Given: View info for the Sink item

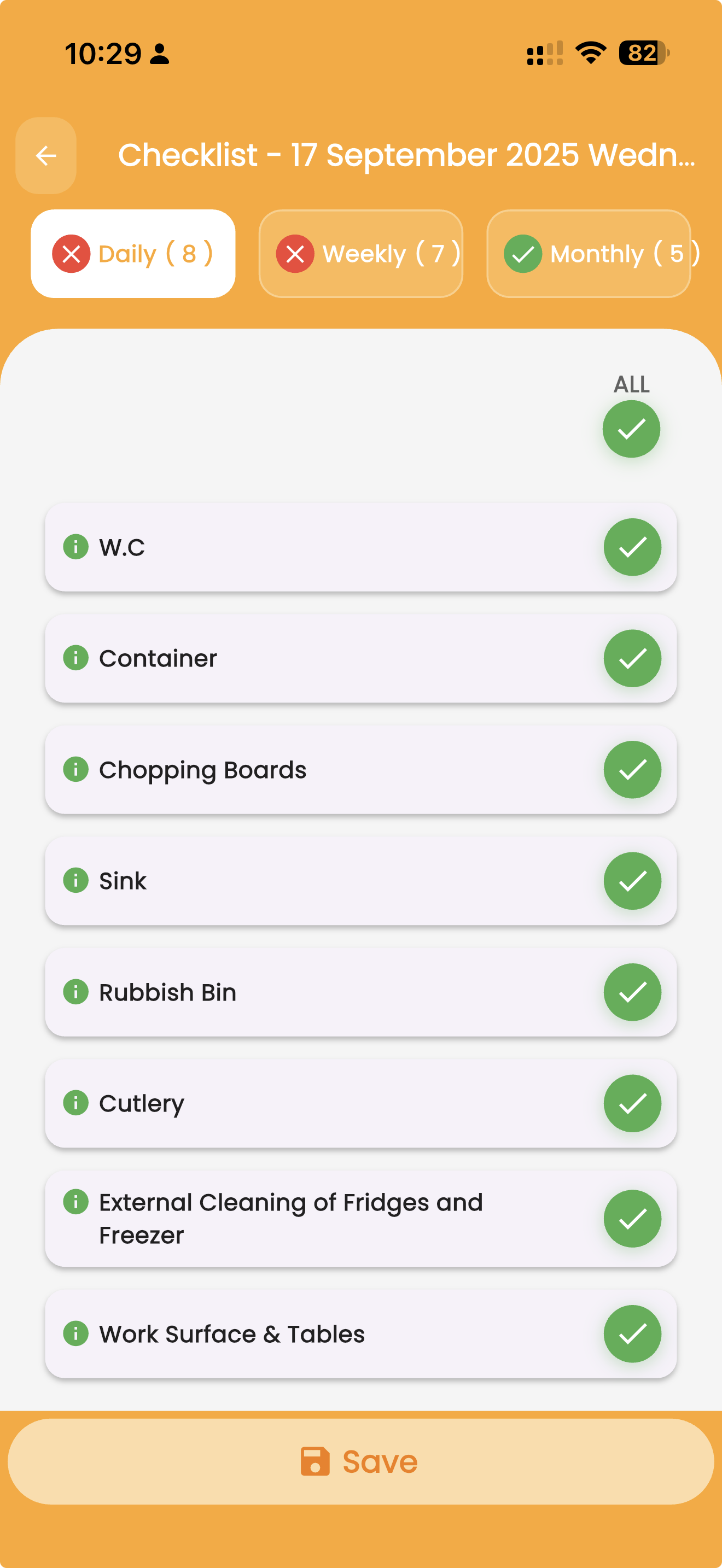Looking at the screenshot, I should coord(75,881).
